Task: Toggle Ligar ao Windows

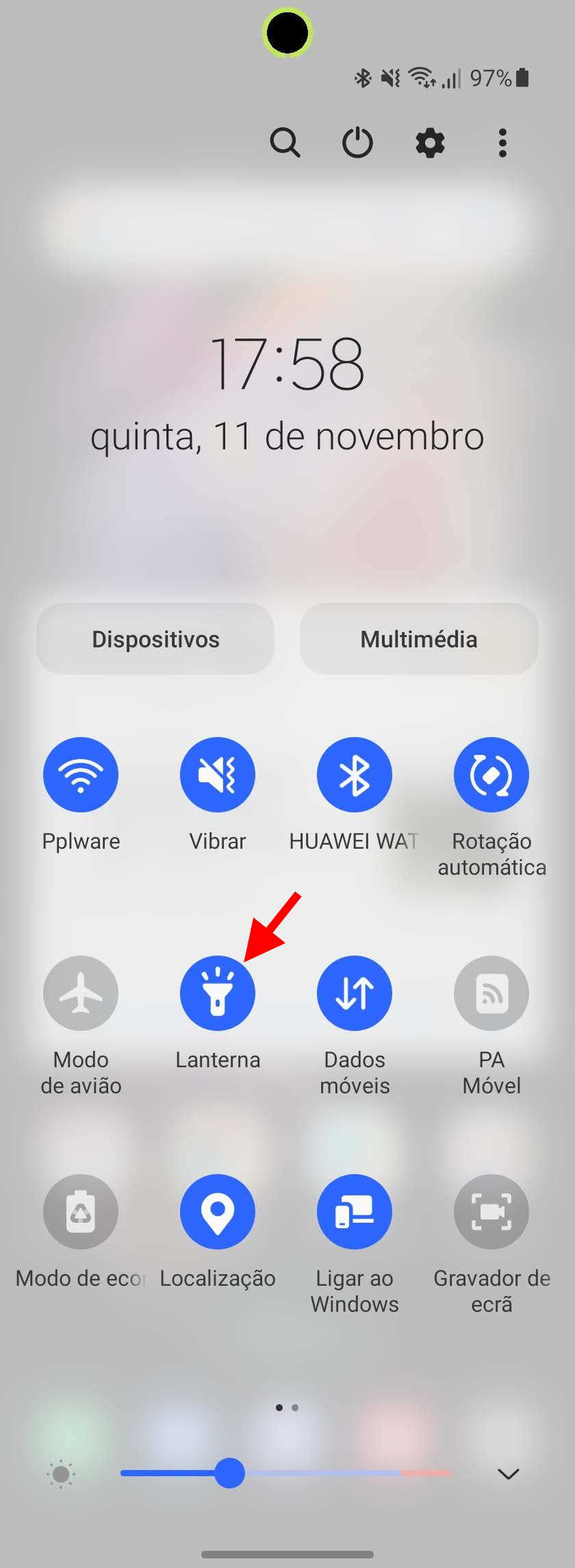Action: (x=355, y=1212)
